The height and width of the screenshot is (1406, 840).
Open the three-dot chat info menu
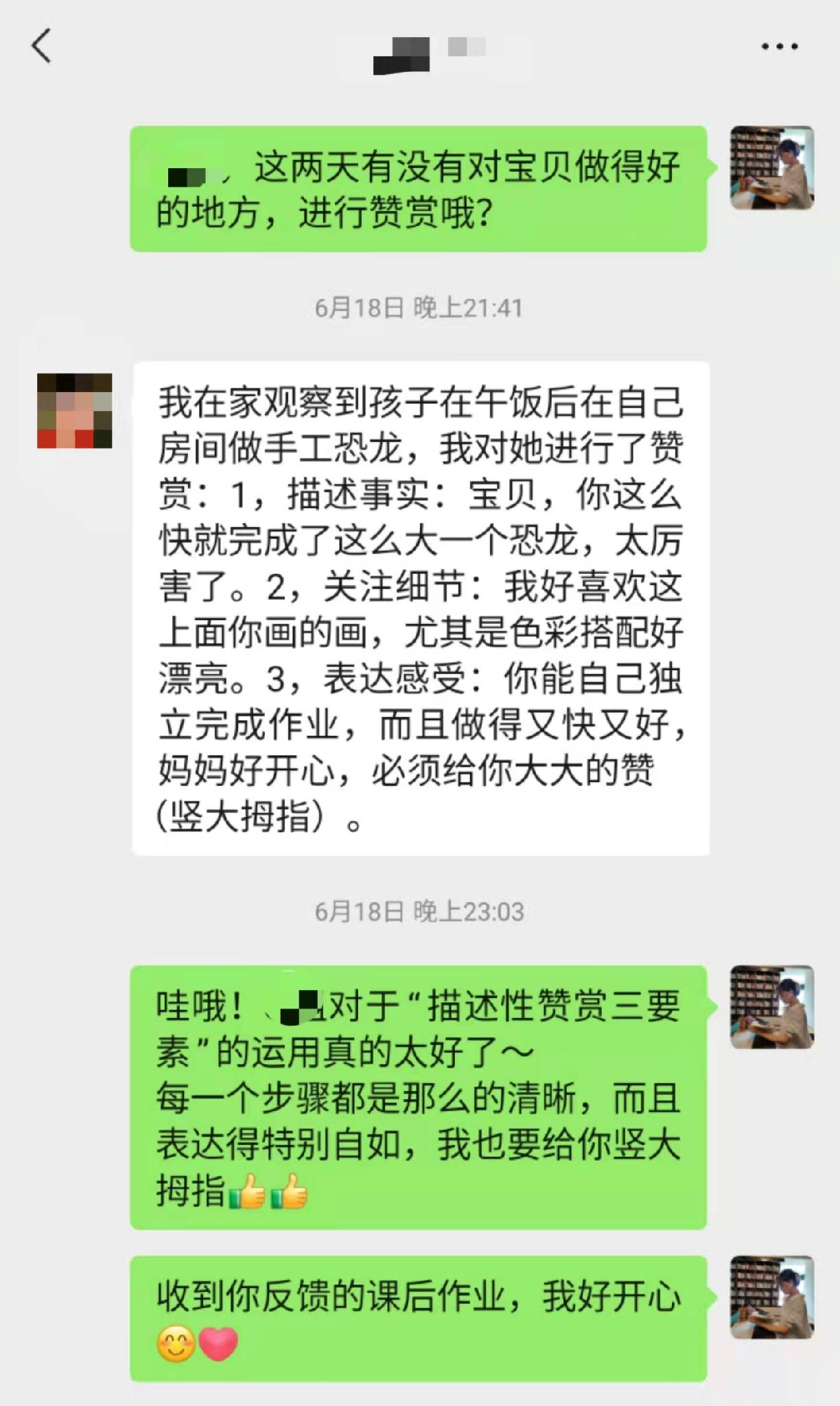[780, 47]
